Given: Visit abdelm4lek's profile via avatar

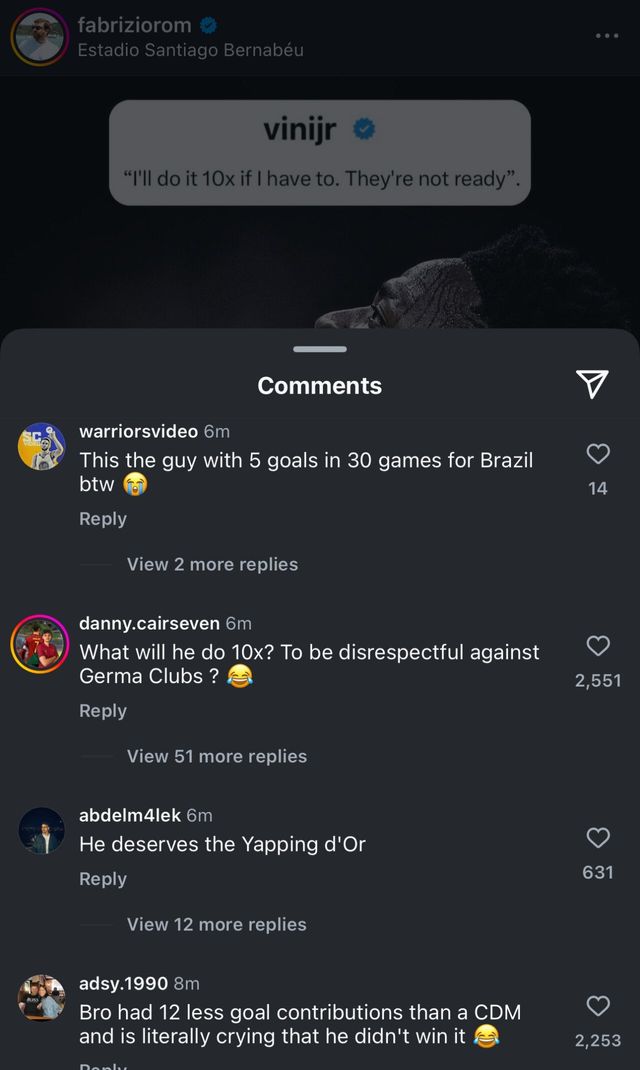Looking at the screenshot, I should pos(41,830).
